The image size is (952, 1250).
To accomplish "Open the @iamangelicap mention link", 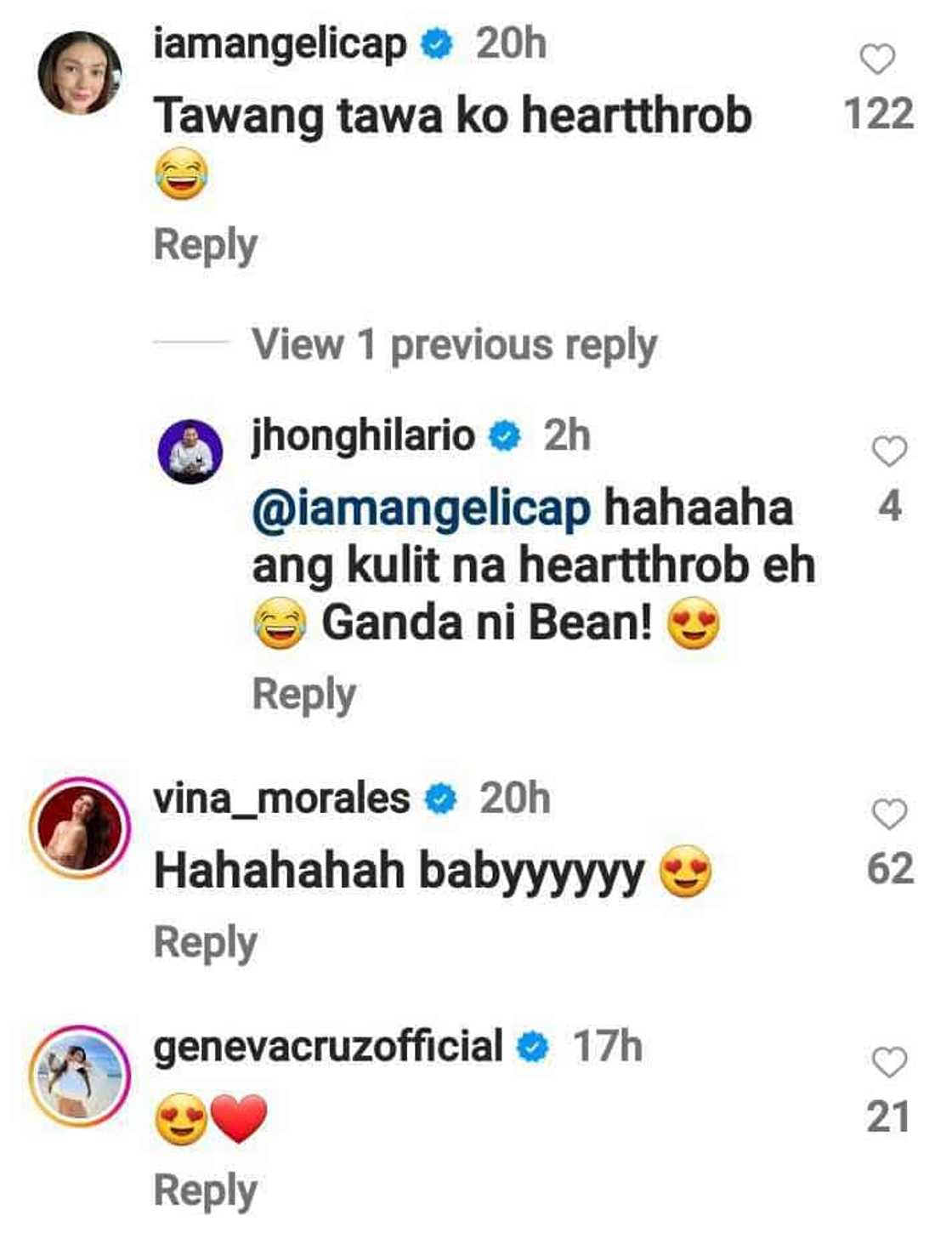I will [x=421, y=508].
